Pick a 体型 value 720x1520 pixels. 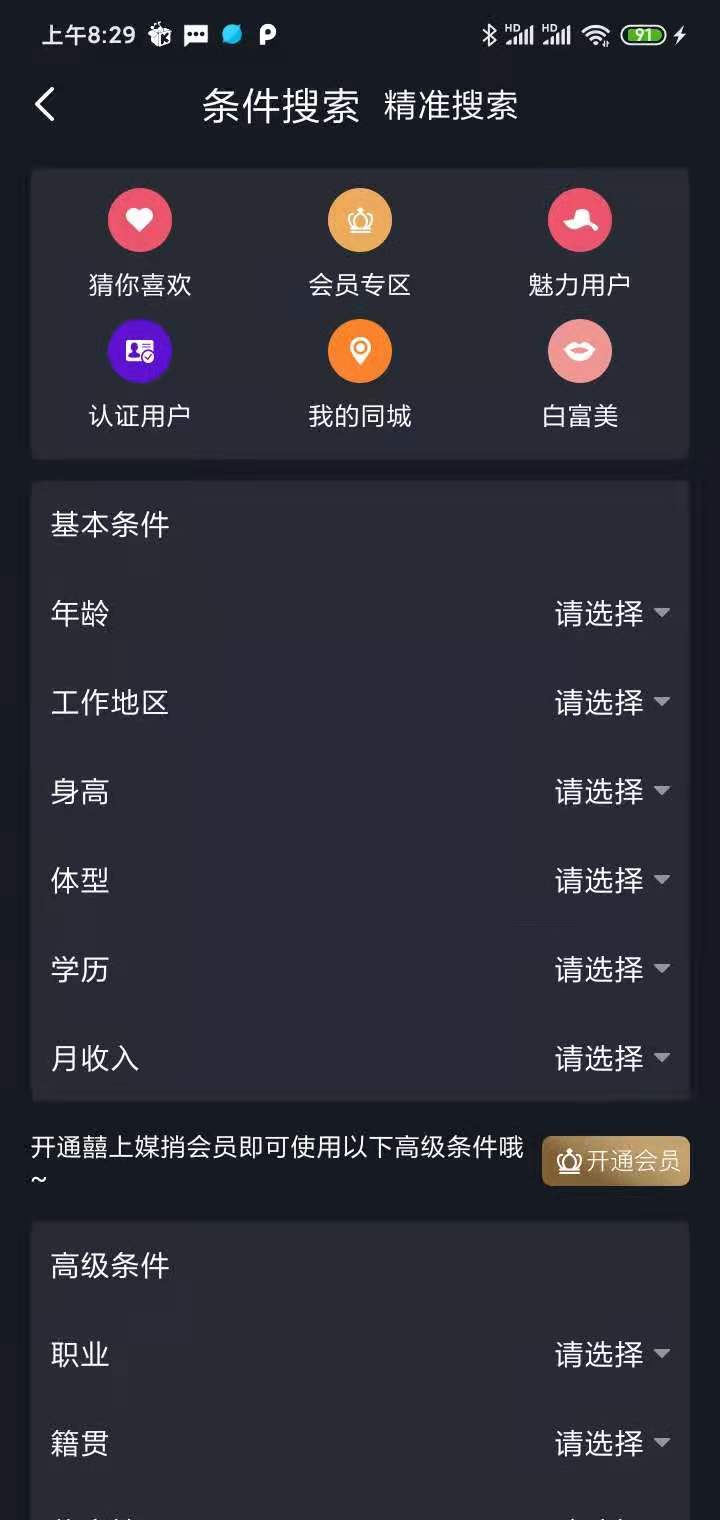[x=611, y=880]
